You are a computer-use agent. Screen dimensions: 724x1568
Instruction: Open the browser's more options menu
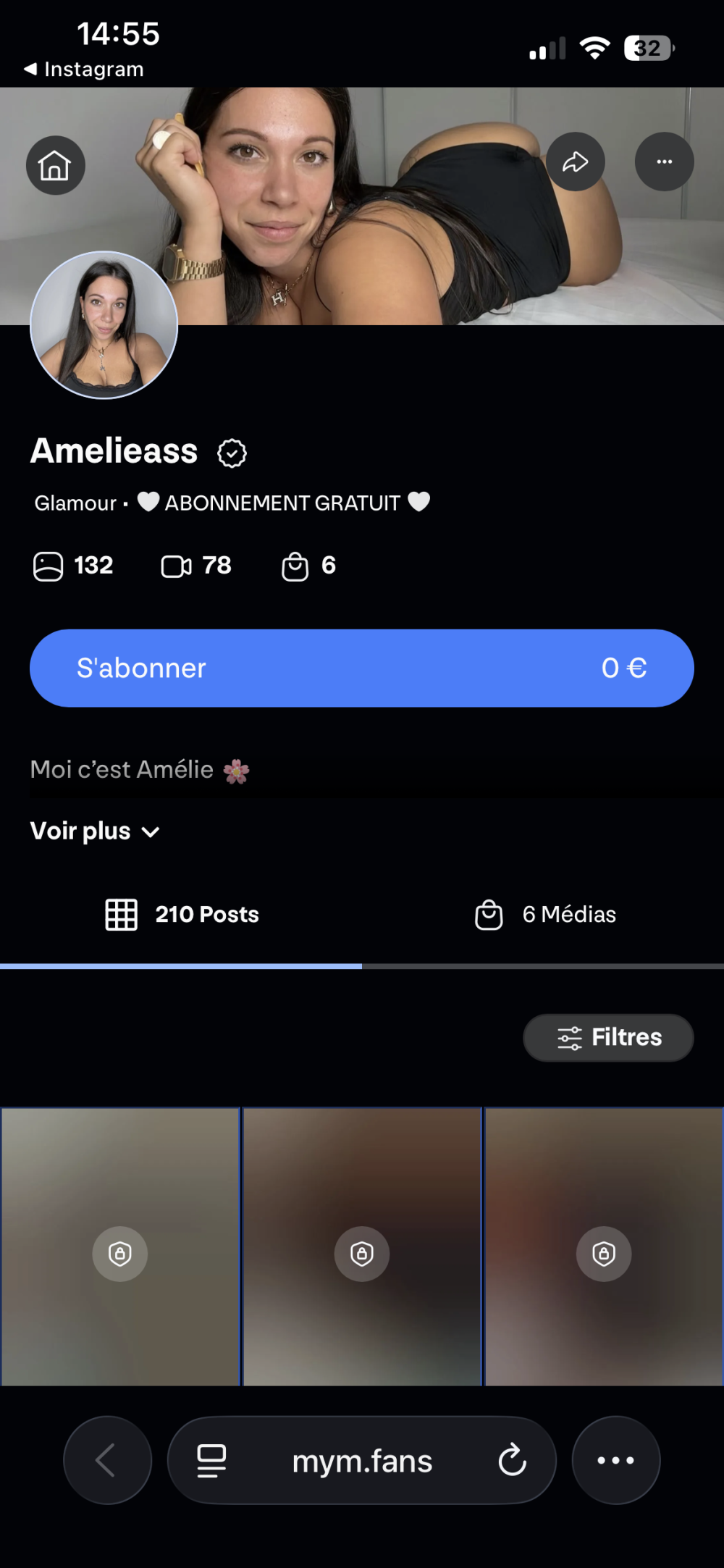[615, 1460]
